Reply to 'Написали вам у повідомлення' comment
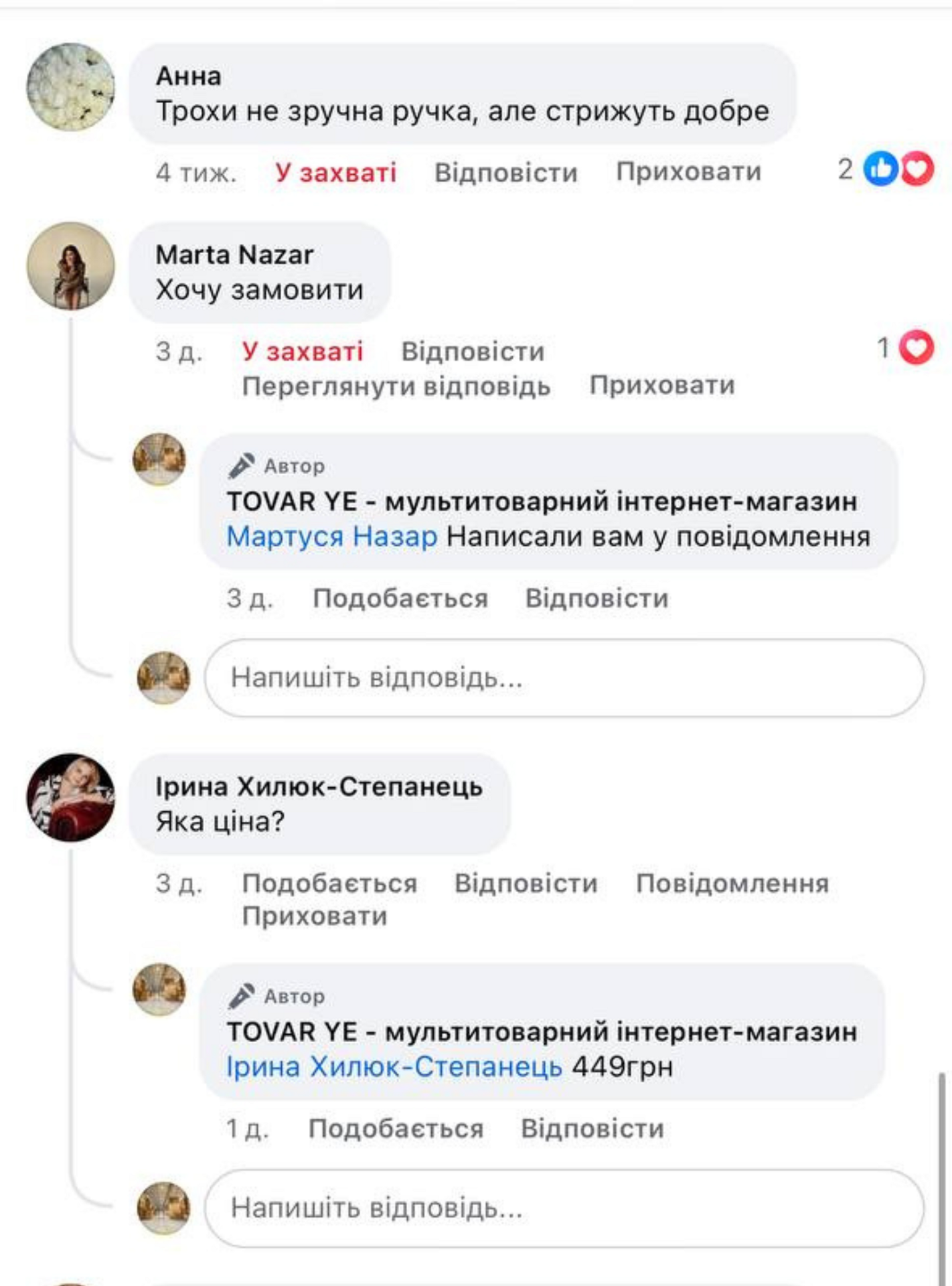Image resolution: width=952 pixels, height=1286 pixels. coord(597,598)
